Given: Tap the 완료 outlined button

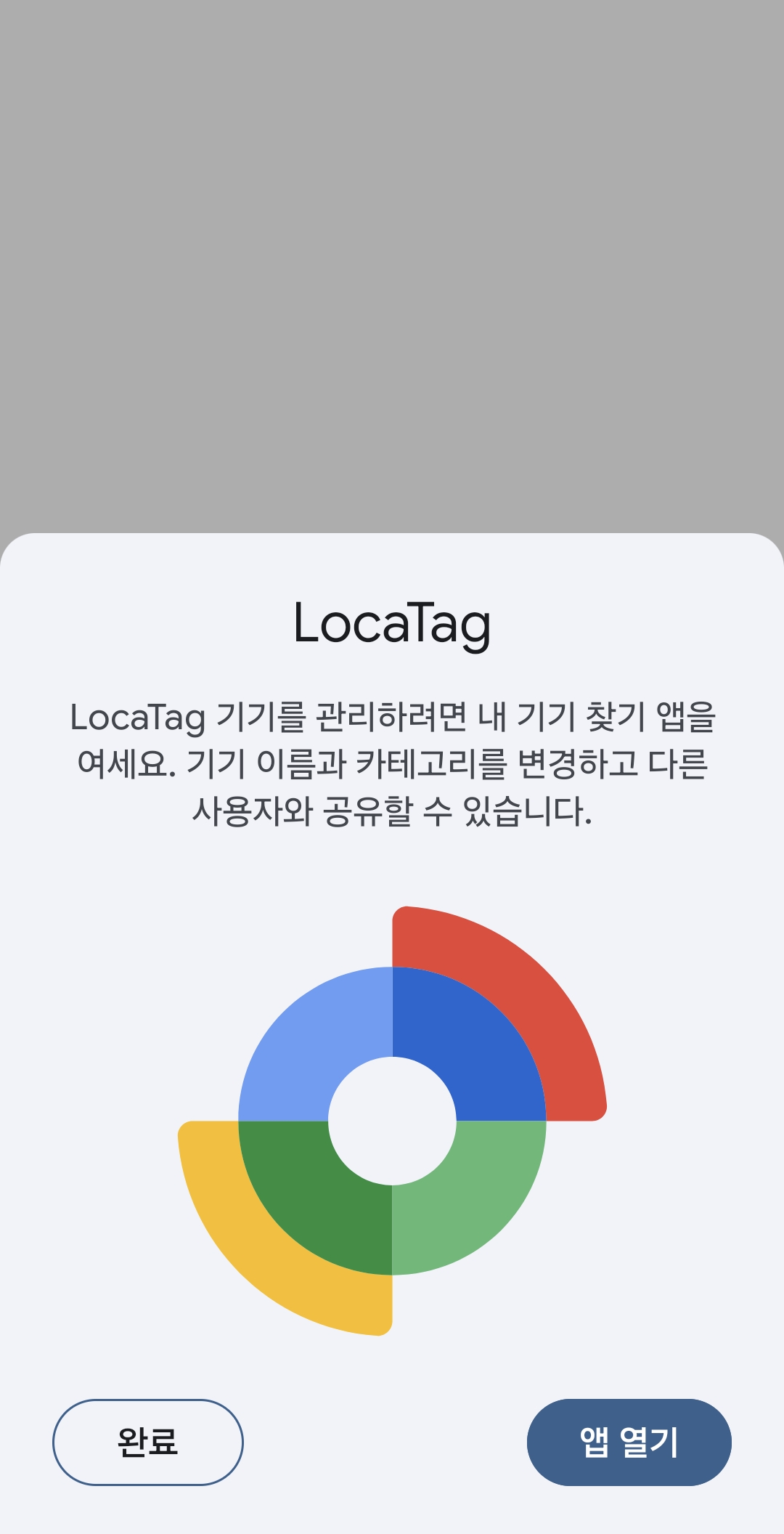Looking at the screenshot, I should [149, 1442].
